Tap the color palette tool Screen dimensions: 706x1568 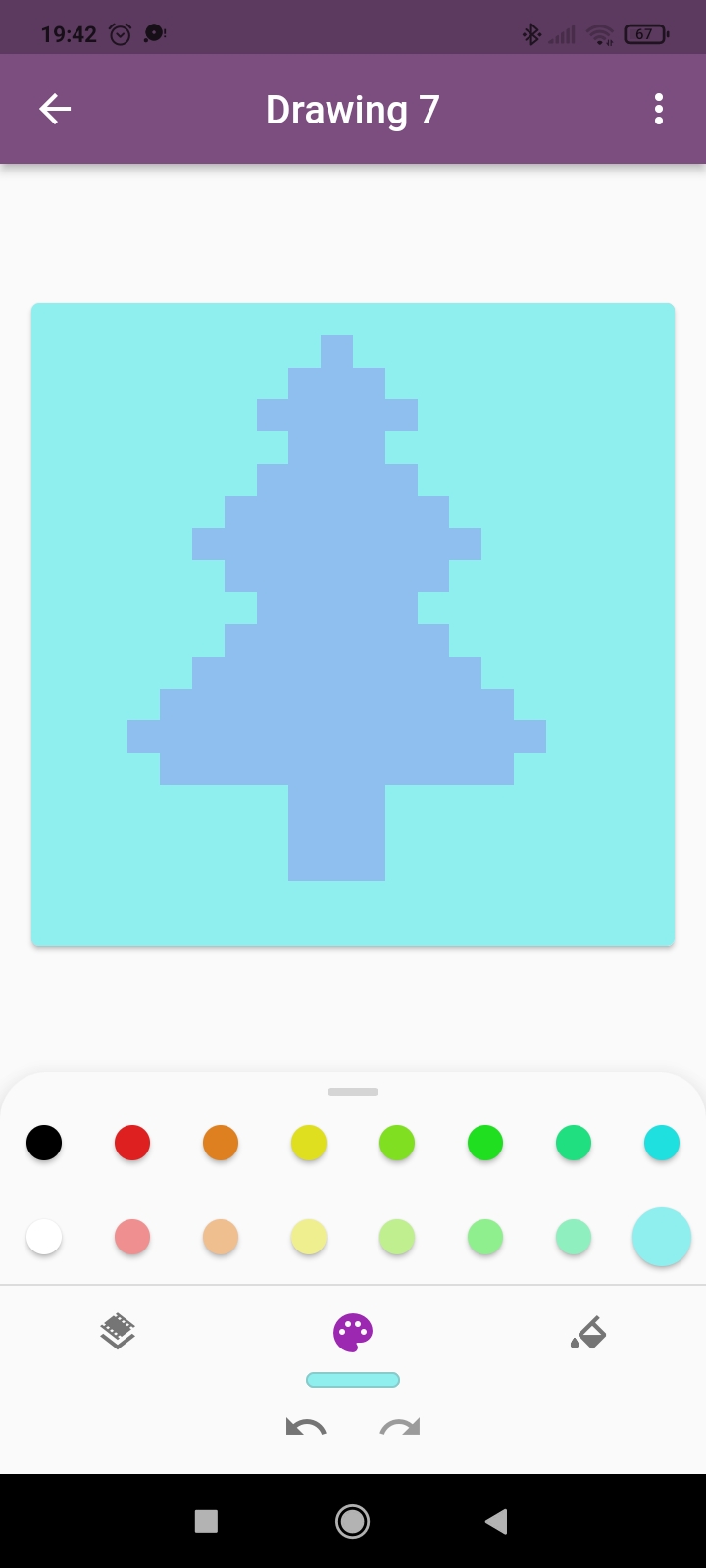click(x=353, y=1333)
